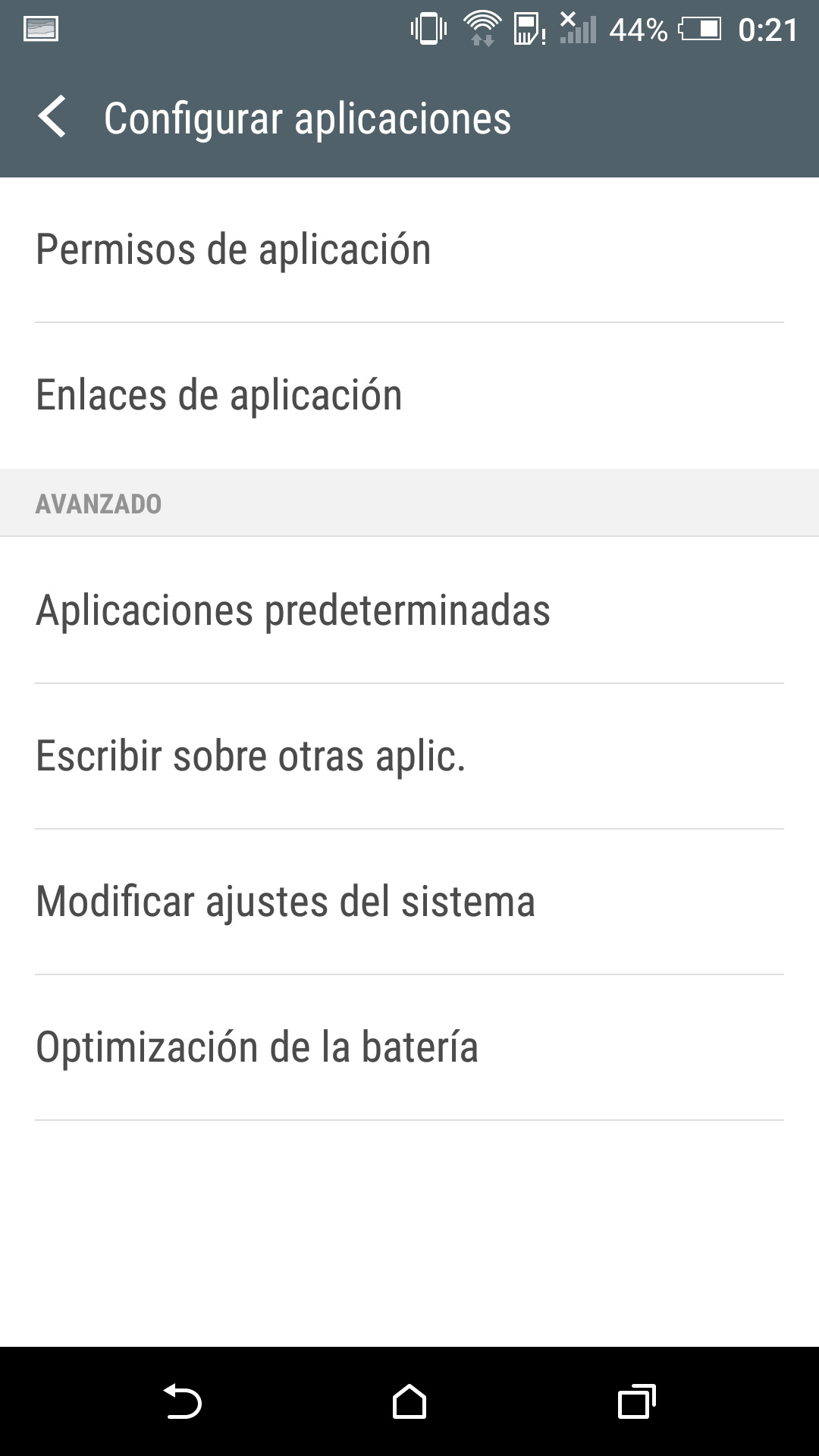Open Escribir sobre otras aplic.
819x1456 pixels.
409,756
